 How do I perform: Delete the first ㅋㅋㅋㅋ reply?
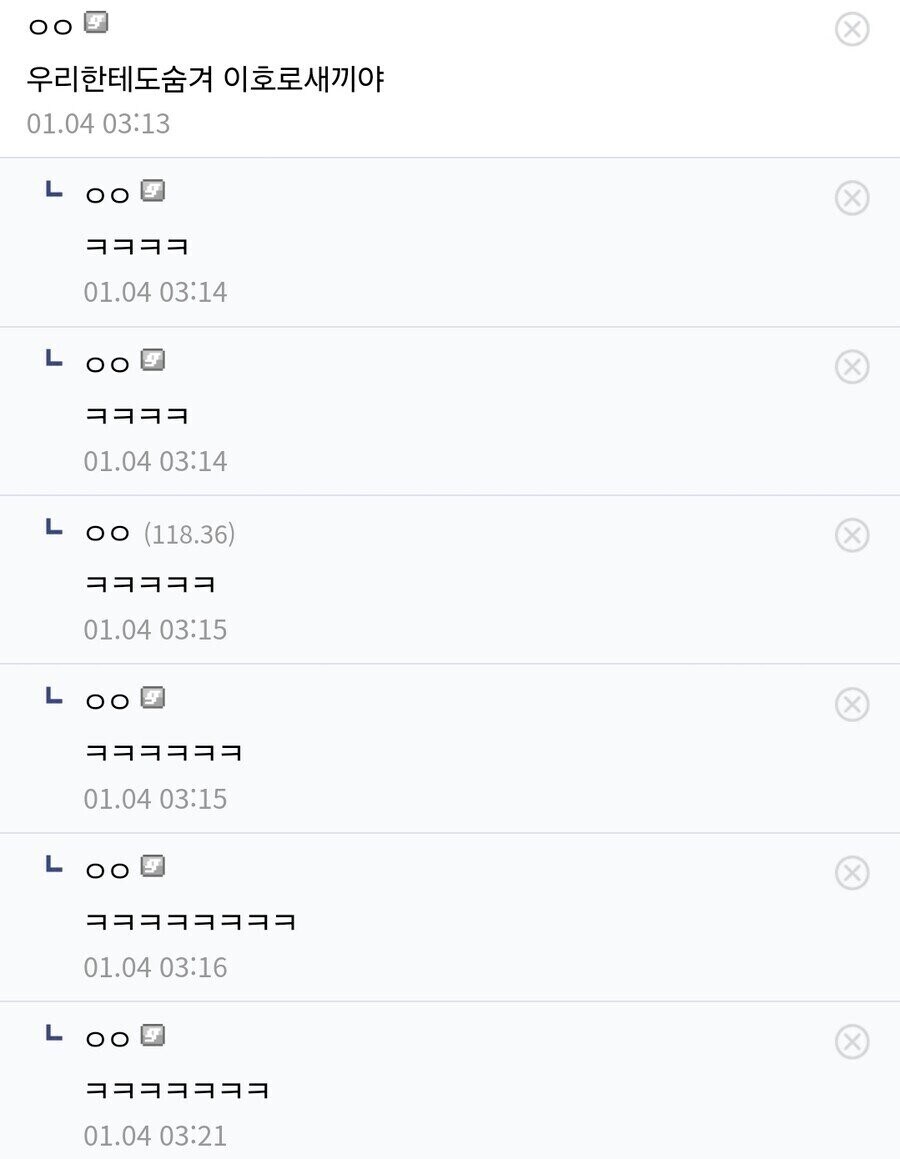coord(851,197)
